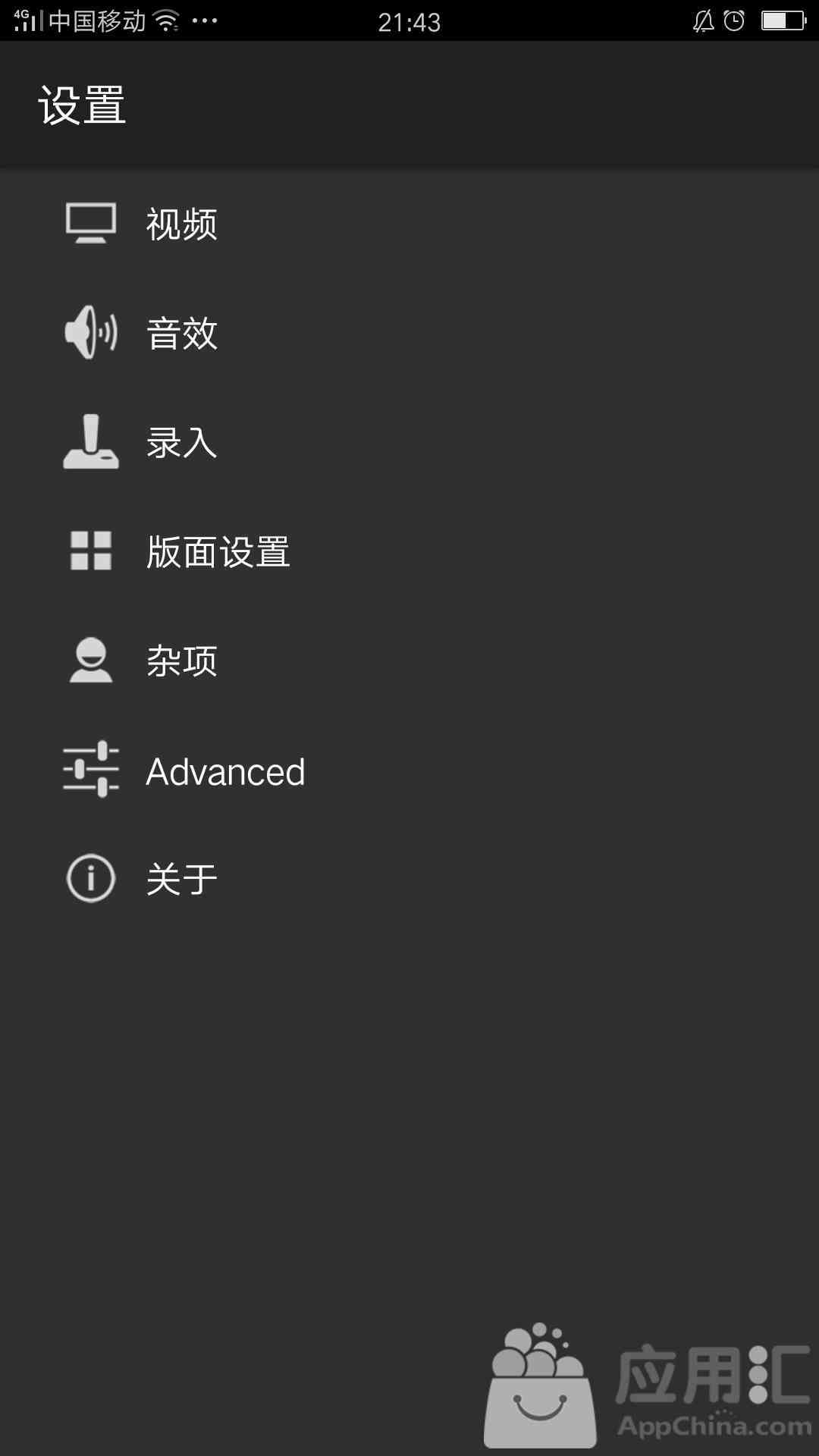The width and height of the screenshot is (819, 1456).
Task: Open the 关于 about page
Action: pyautogui.click(x=409, y=880)
